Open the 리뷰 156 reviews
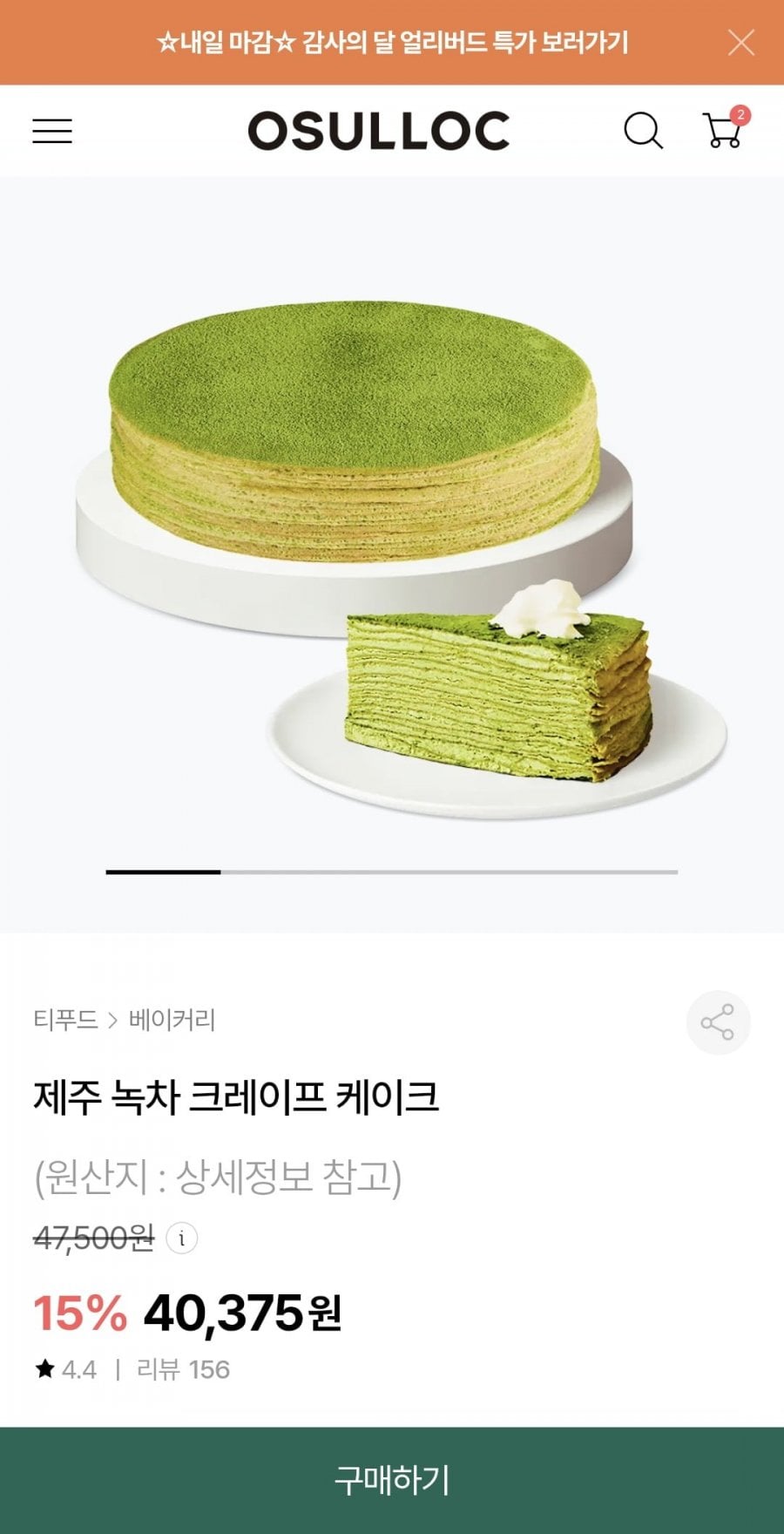 (x=183, y=1369)
